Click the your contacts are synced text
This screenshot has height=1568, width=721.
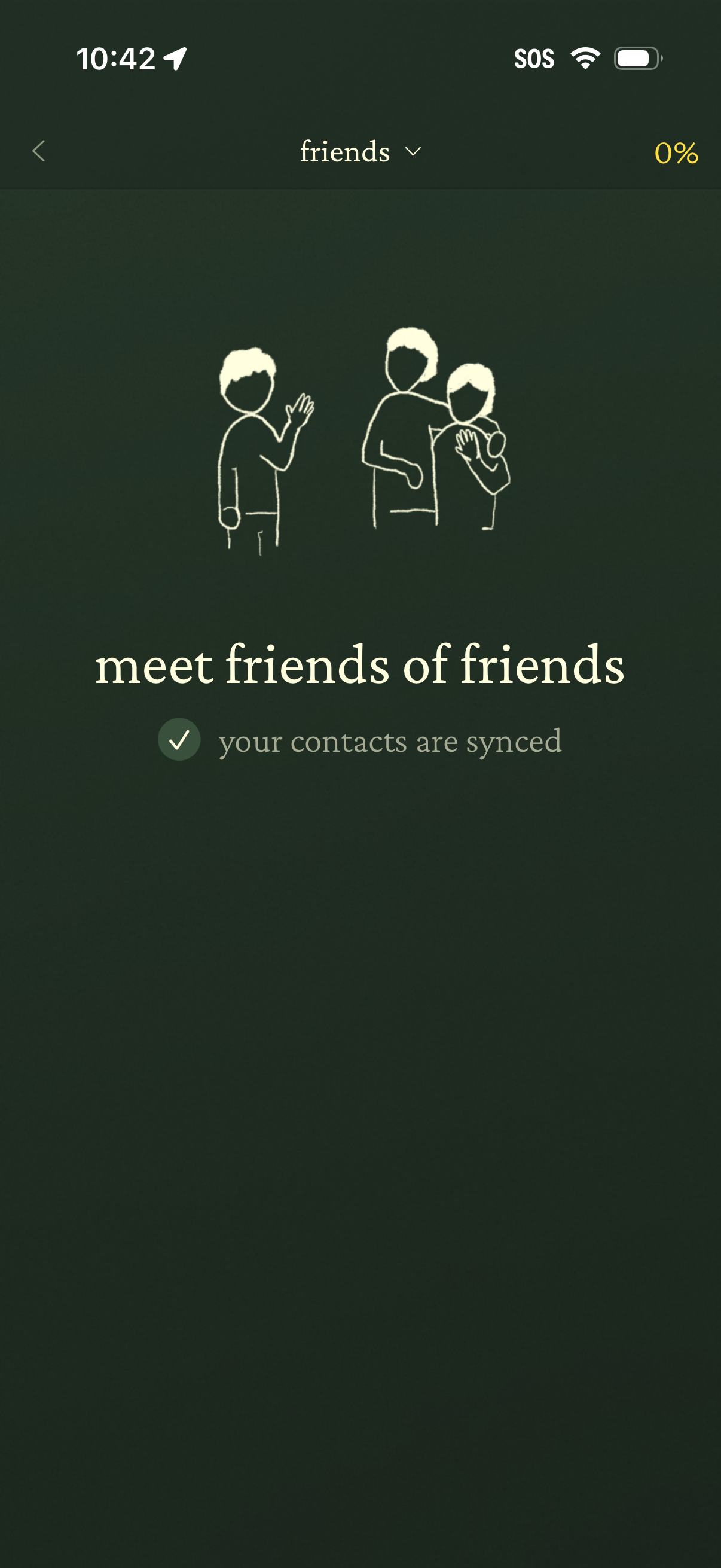tap(390, 740)
